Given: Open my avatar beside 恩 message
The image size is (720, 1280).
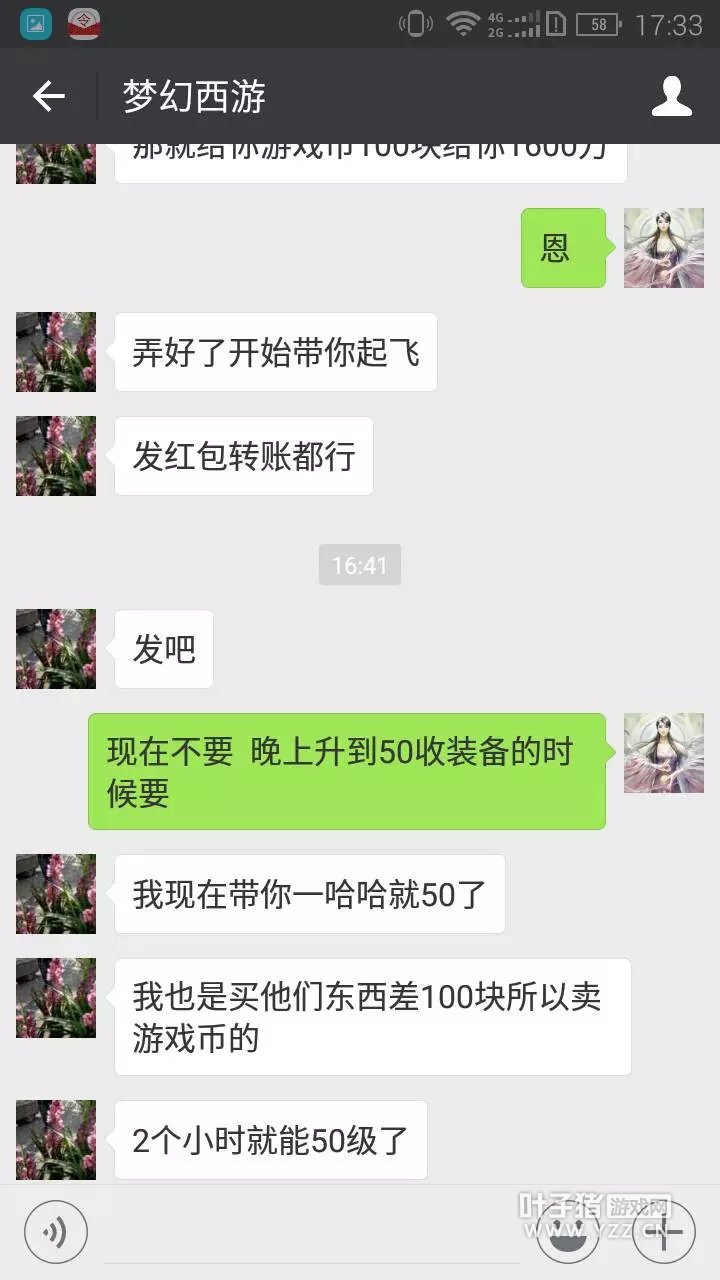Looking at the screenshot, I should [664, 248].
